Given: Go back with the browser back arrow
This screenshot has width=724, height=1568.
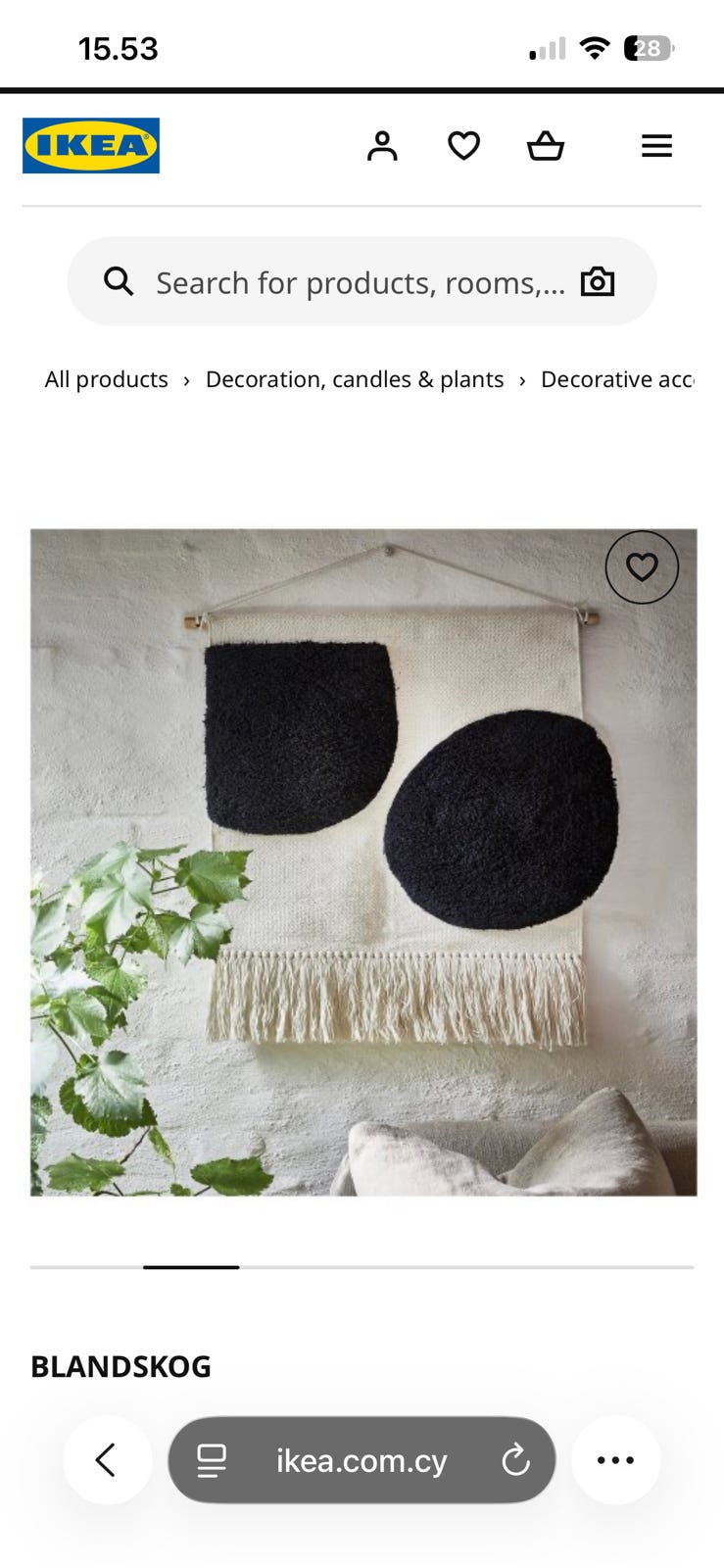Looking at the screenshot, I should point(107,1460).
